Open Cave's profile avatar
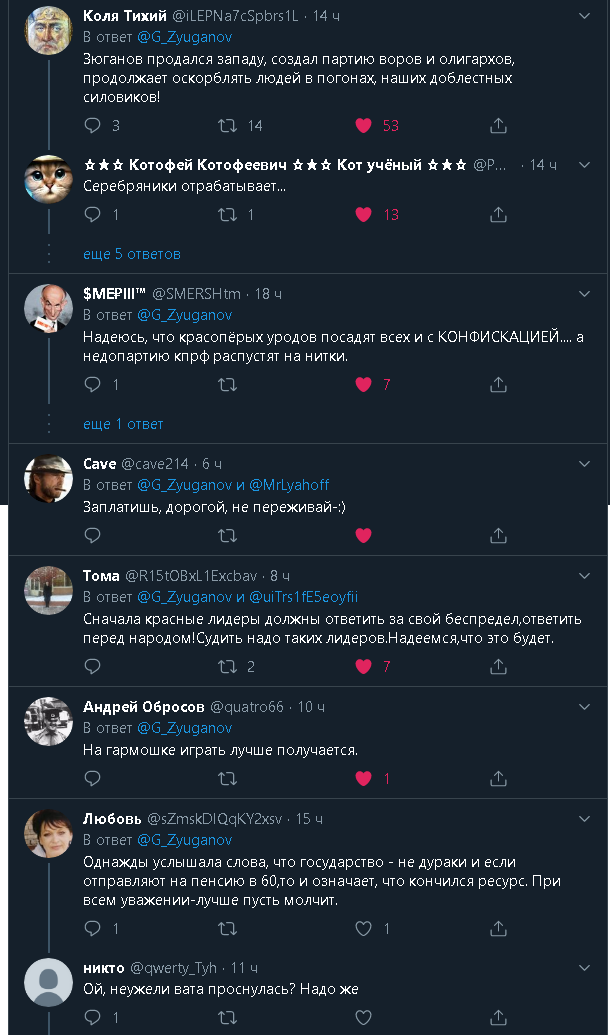Viewport: 610px width, 1035px height. (x=48, y=479)
